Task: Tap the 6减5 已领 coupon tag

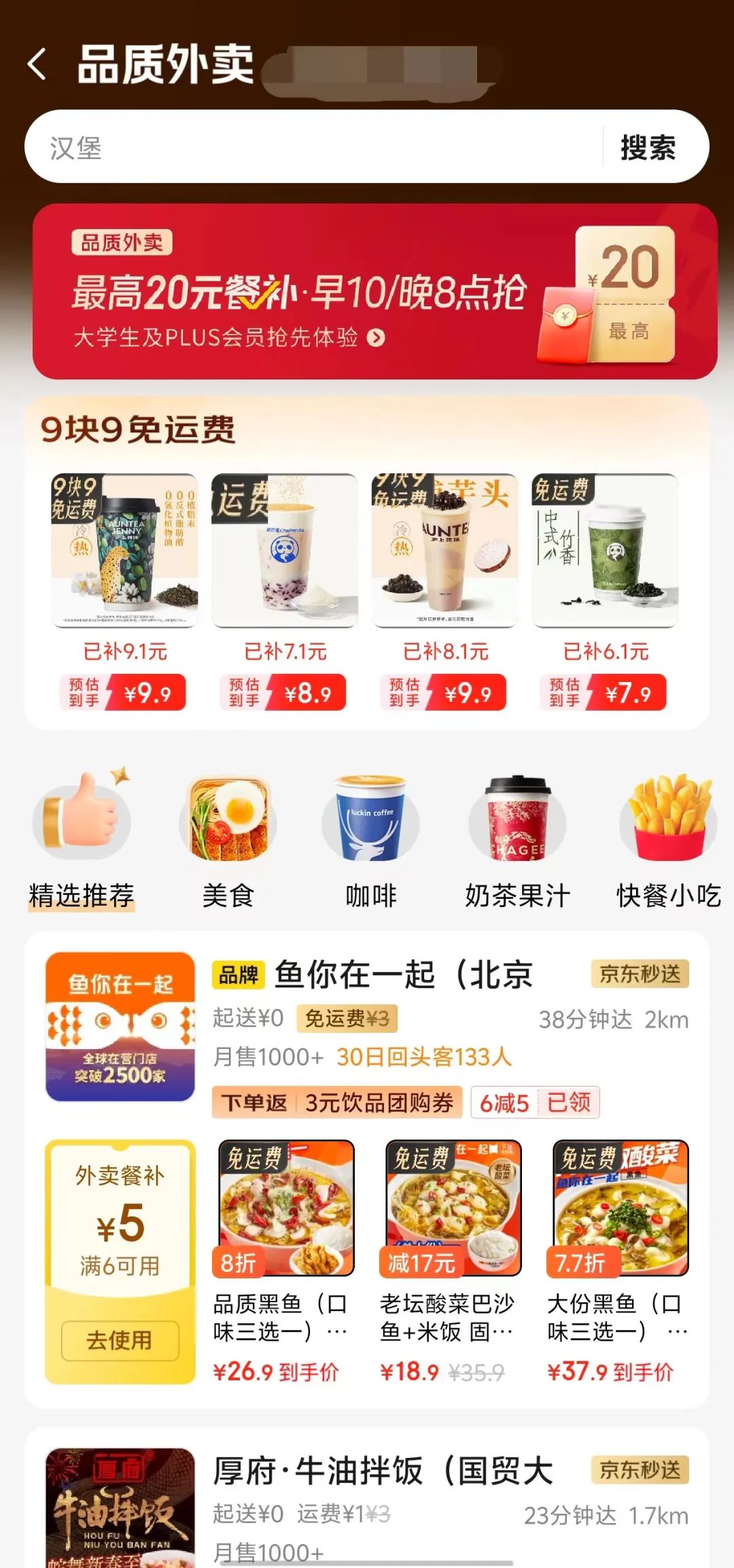Action: pyautogui.click(x=536, y=1102)
